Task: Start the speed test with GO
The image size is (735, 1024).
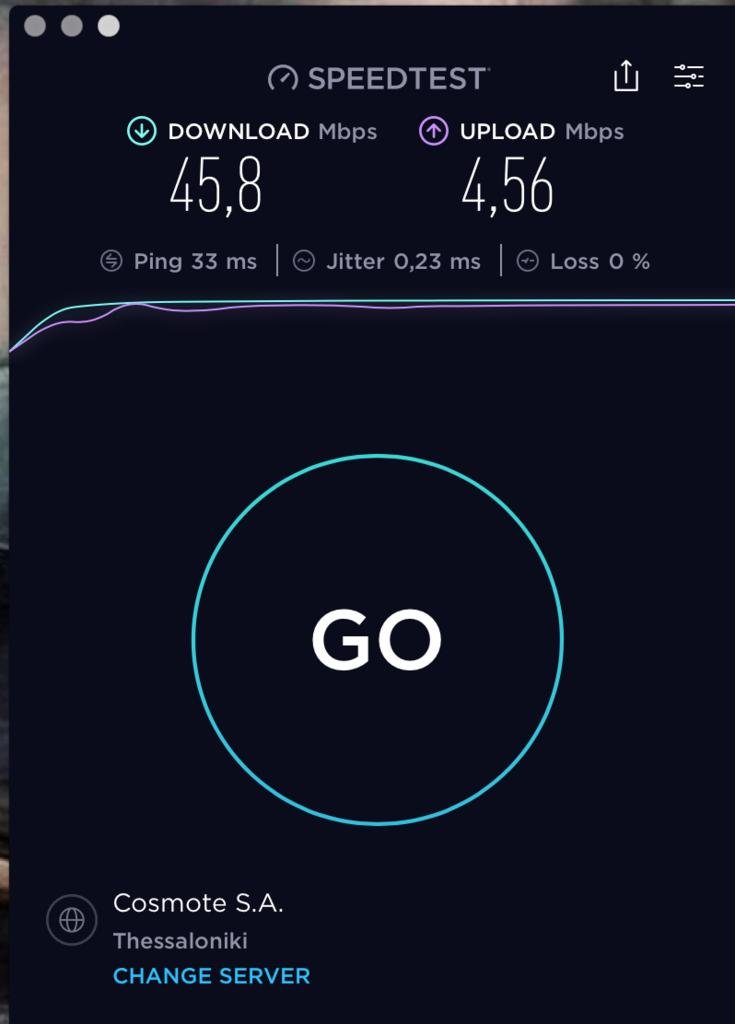Action: 377,639
